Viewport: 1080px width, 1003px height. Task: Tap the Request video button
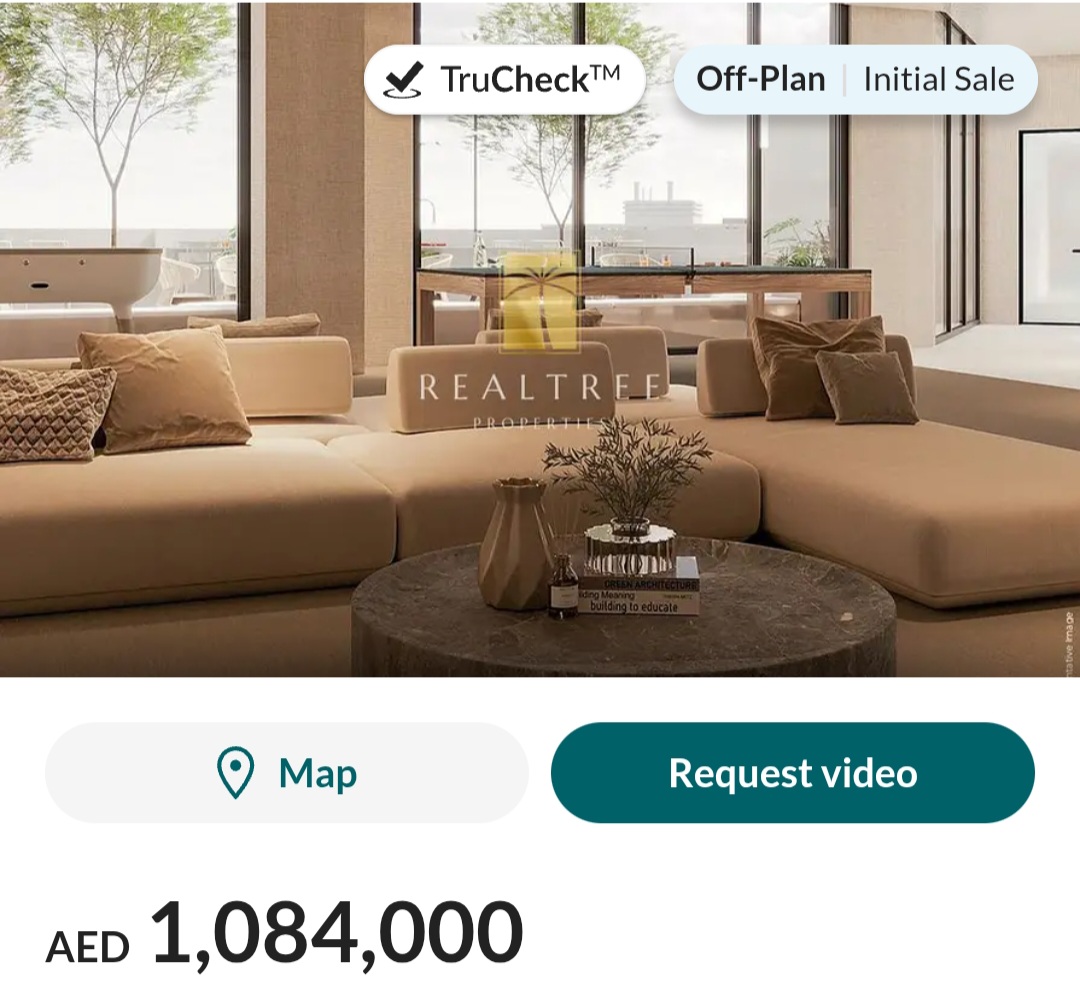coord(792,773)
